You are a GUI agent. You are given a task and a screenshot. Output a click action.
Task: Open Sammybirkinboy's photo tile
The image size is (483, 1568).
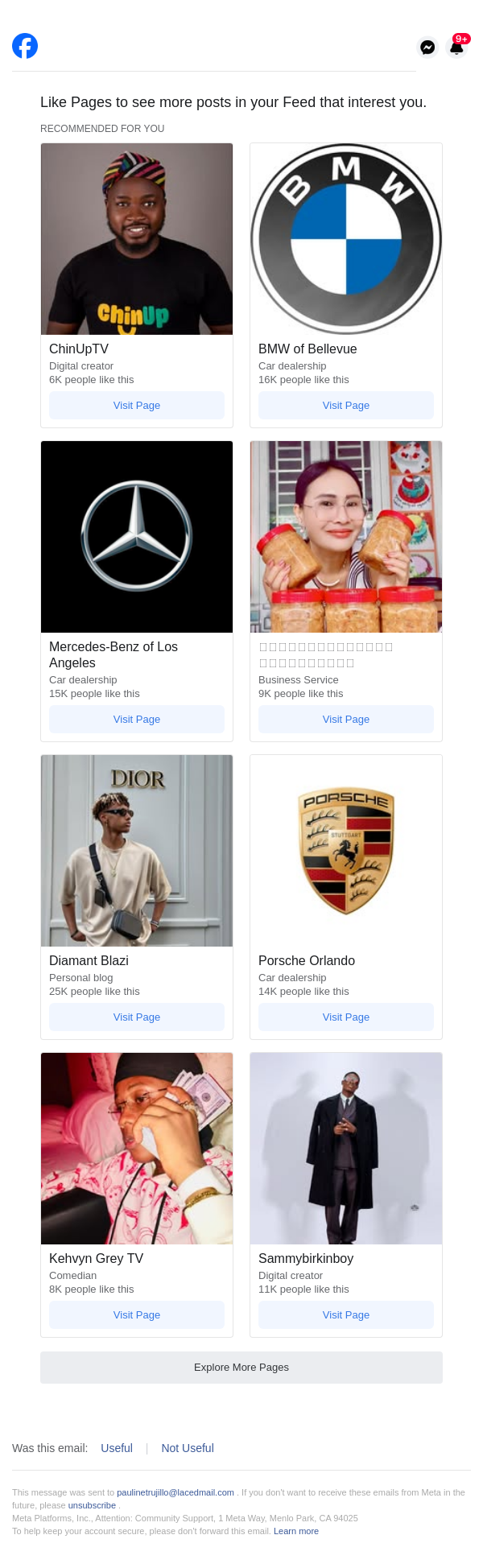tap(346, 1149)
